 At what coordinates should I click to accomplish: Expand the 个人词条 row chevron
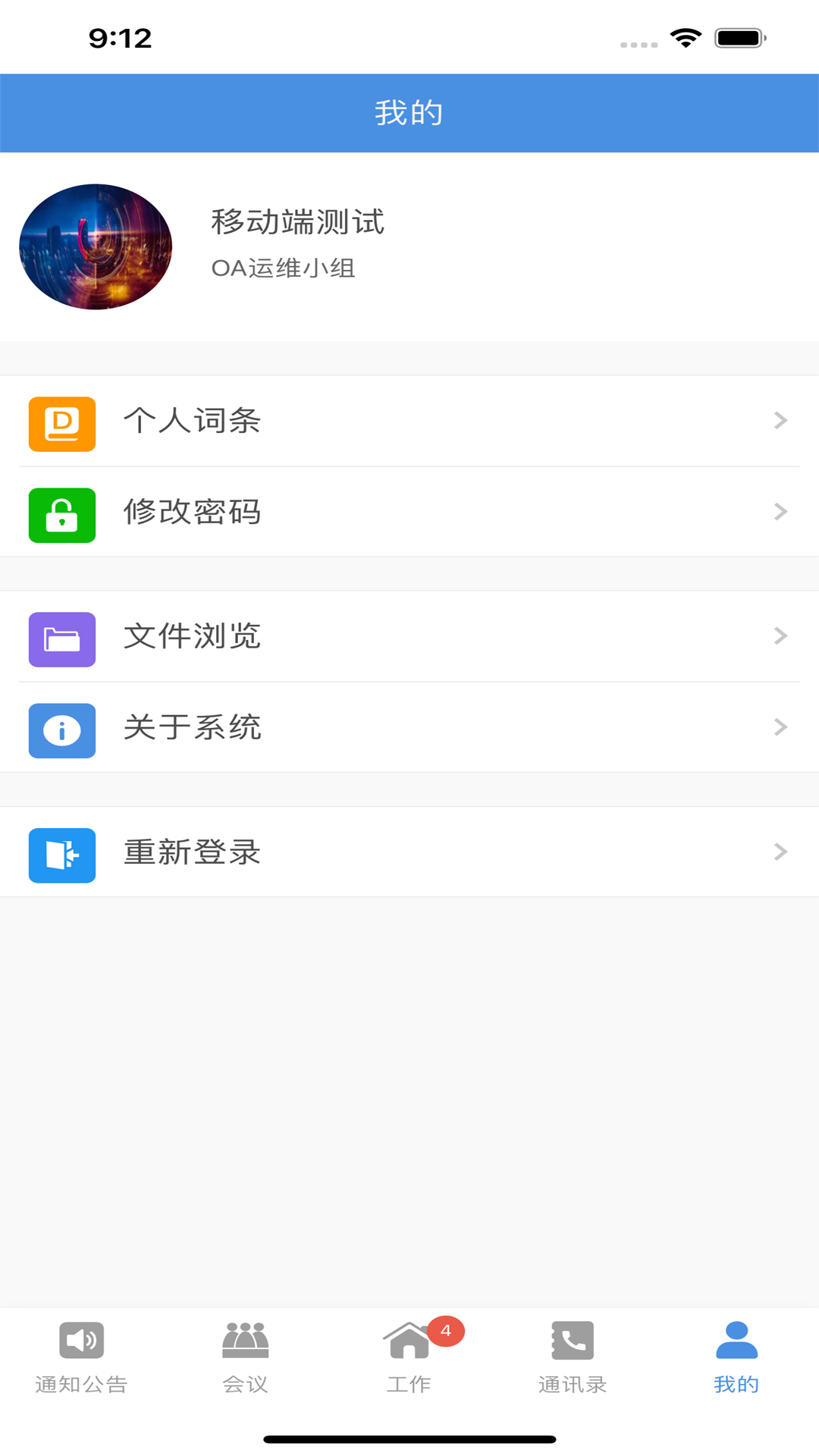780,421
